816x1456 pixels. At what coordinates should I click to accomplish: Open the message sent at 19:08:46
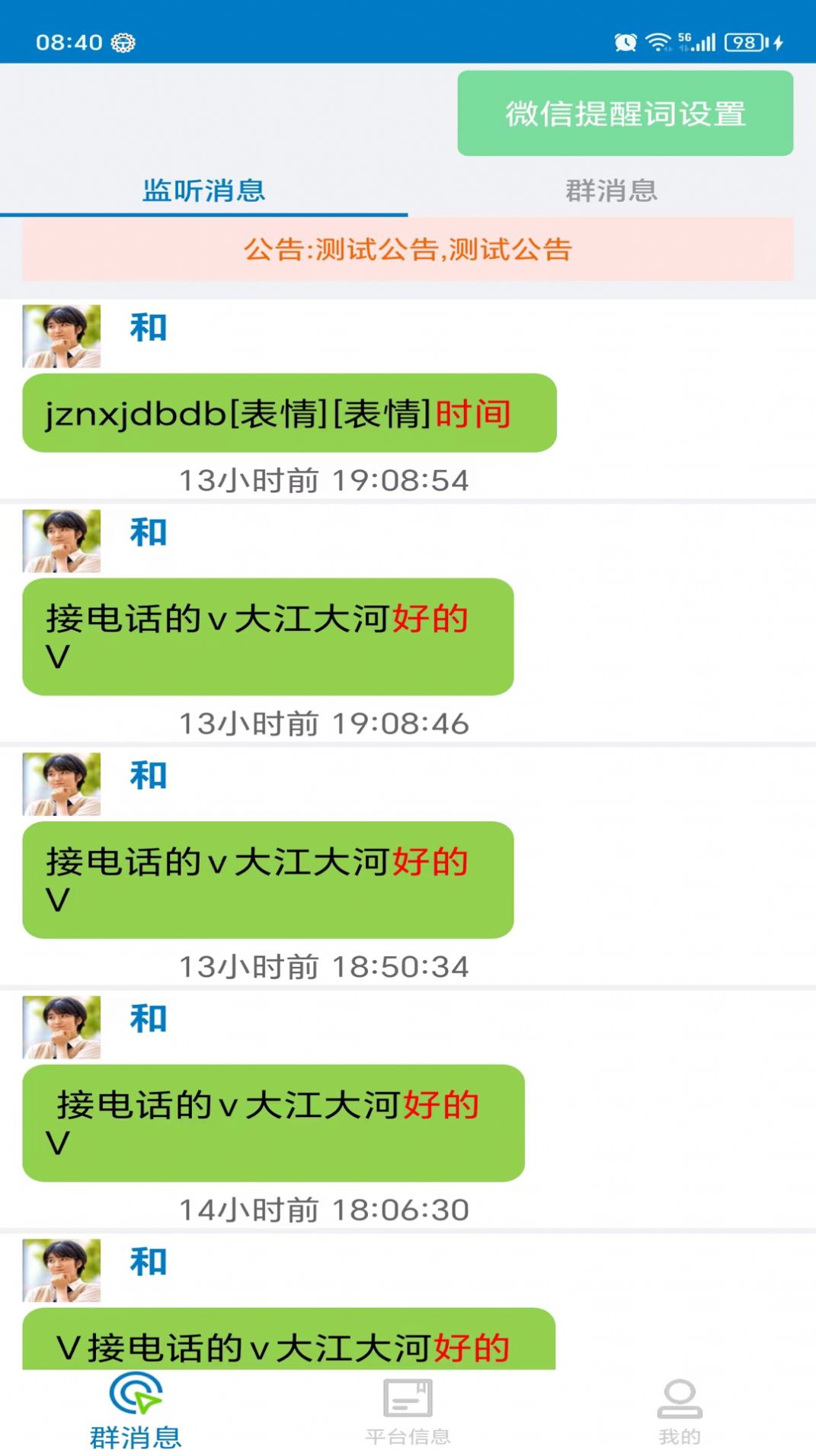(267, 636)
